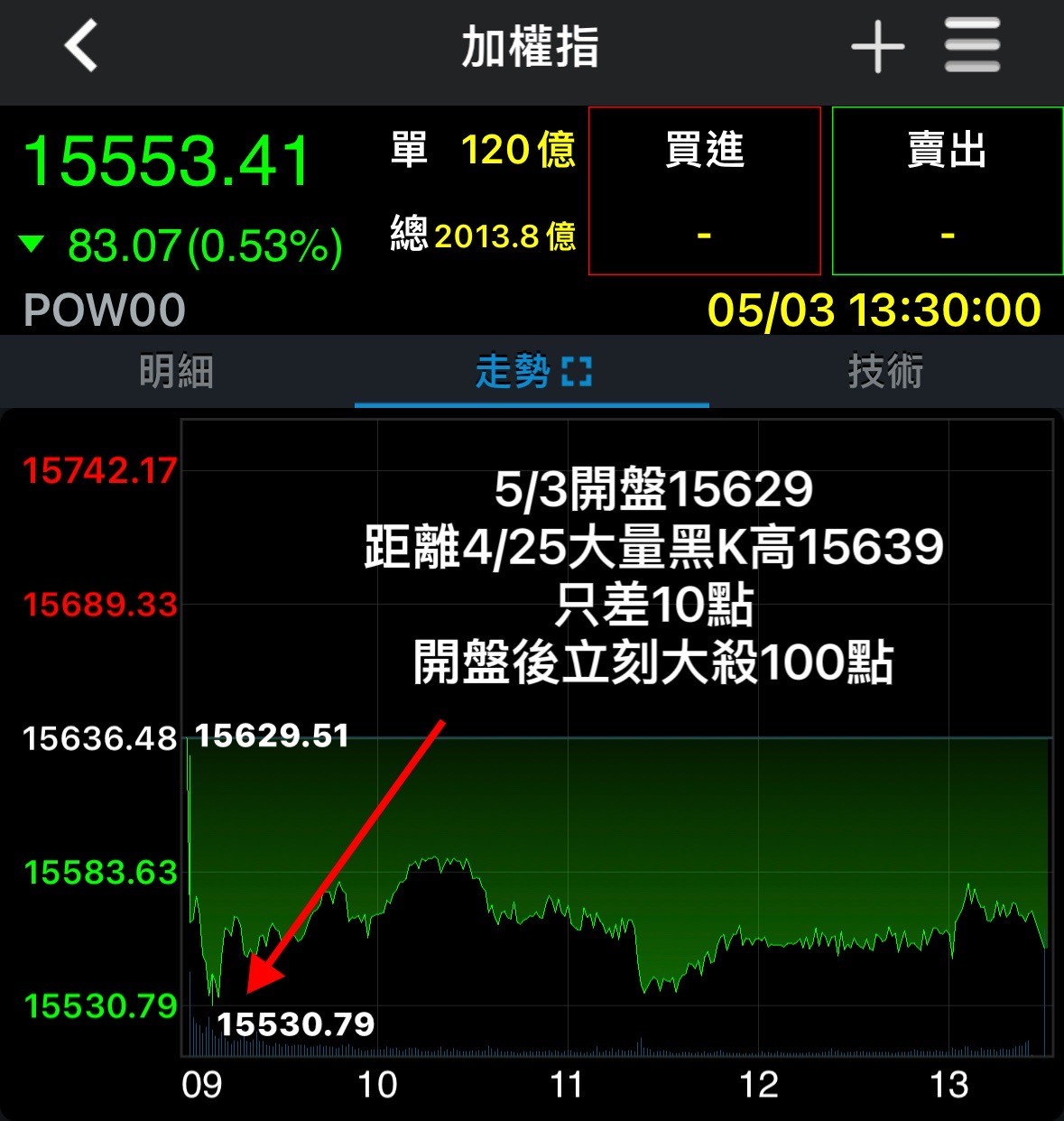Go back using the top-left arrow
The width and height of the screenshot is (1064, 1121).
point(81,46)
